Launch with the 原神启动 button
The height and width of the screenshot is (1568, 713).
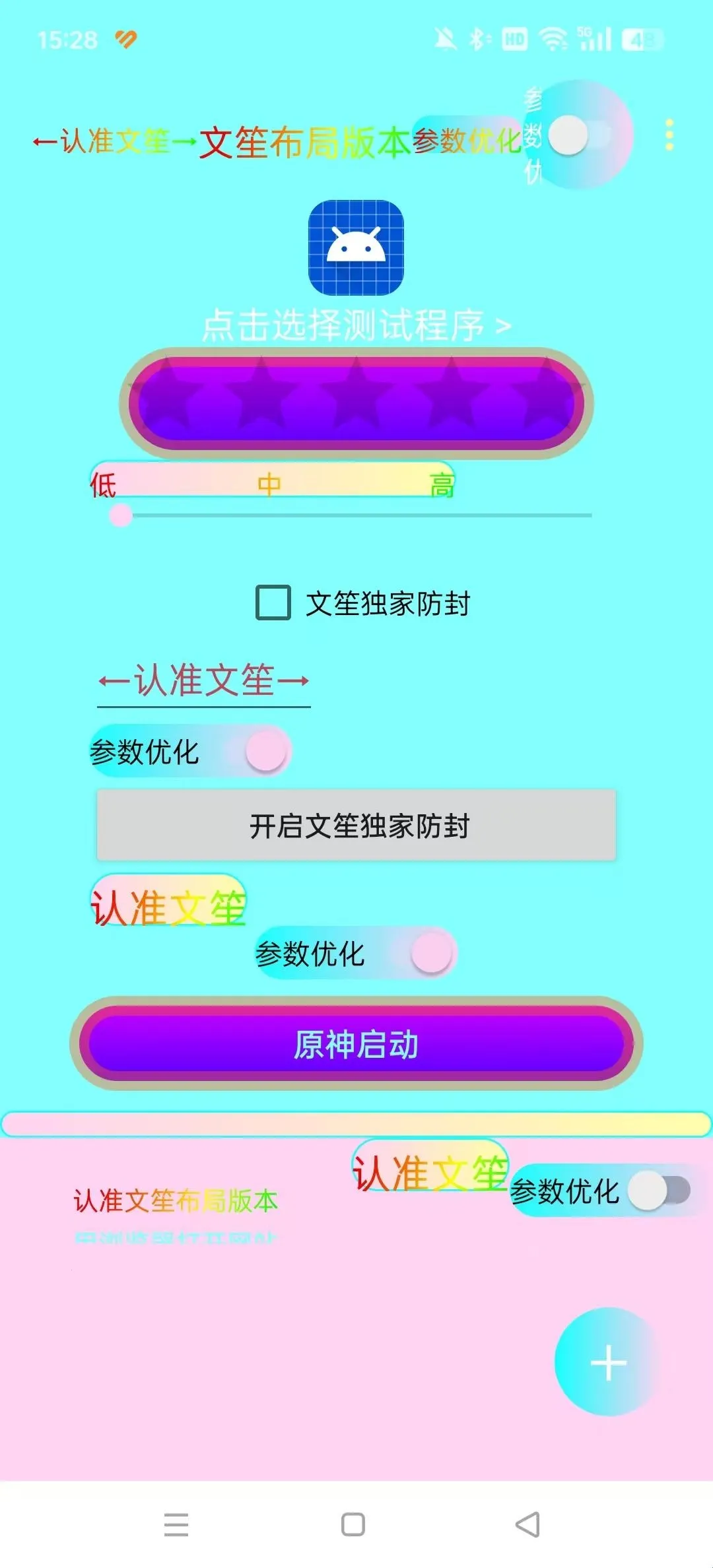click(356, 1044)
